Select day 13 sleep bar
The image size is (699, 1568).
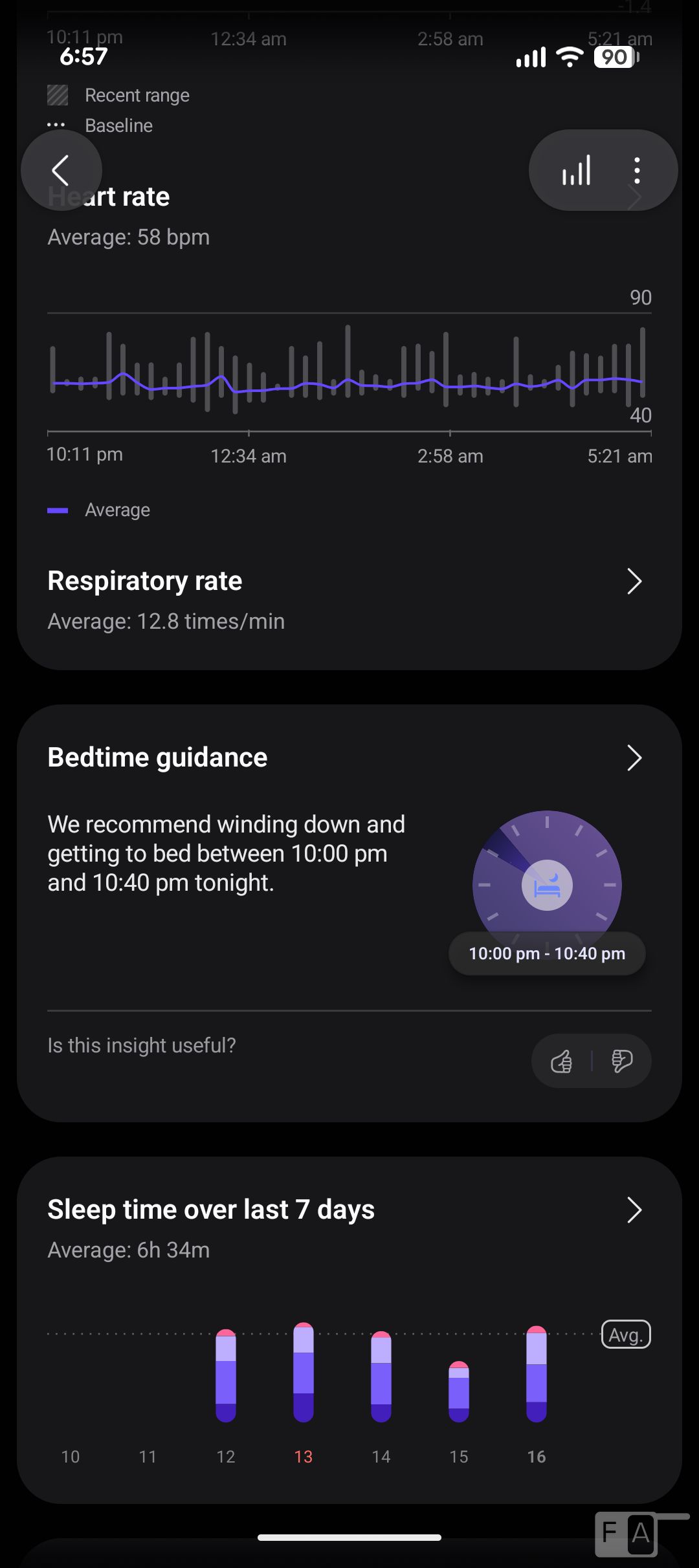(304, 1373)
